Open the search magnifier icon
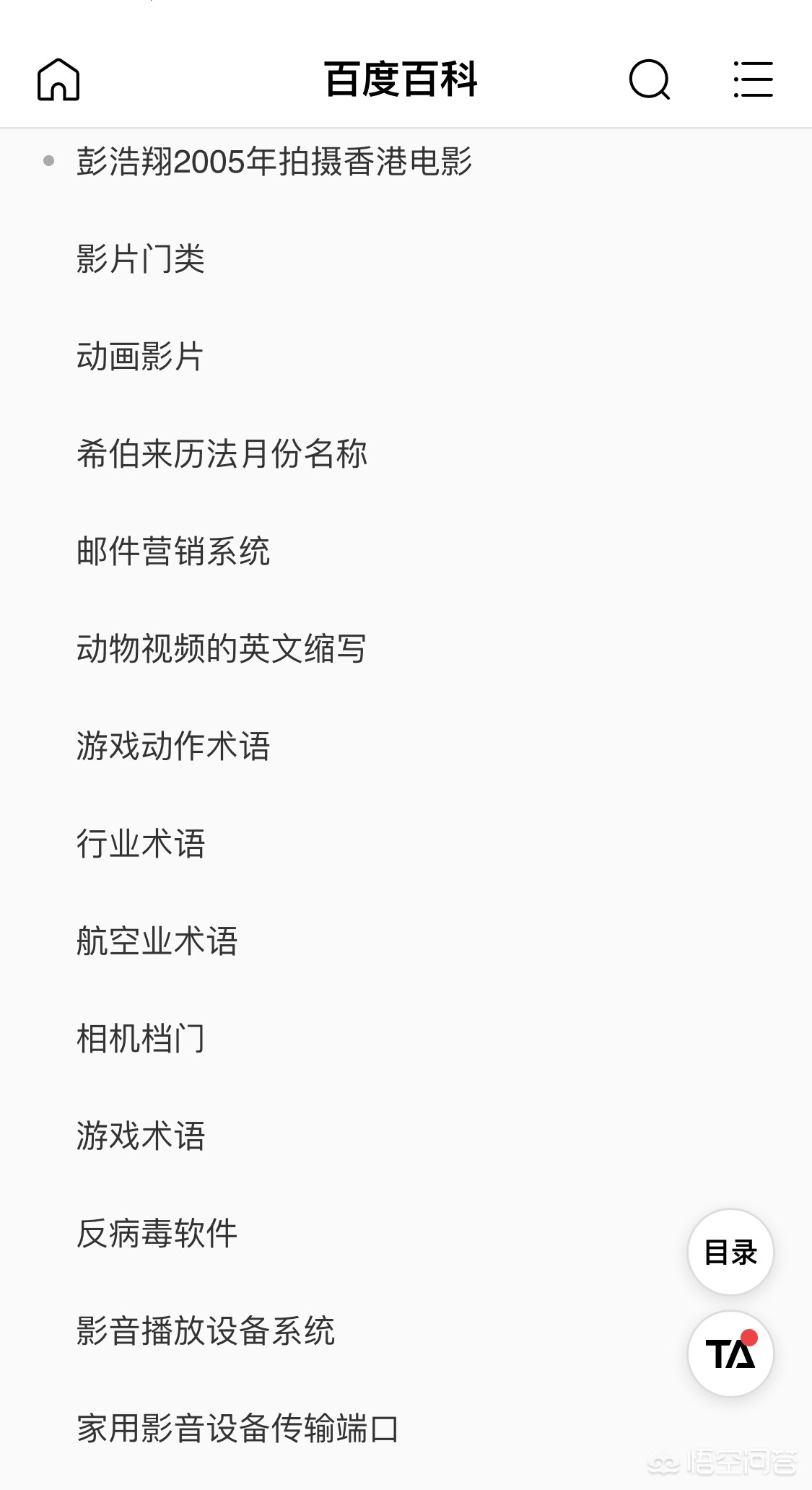Viewport: 812px width, 1490px height. point(650,79)
